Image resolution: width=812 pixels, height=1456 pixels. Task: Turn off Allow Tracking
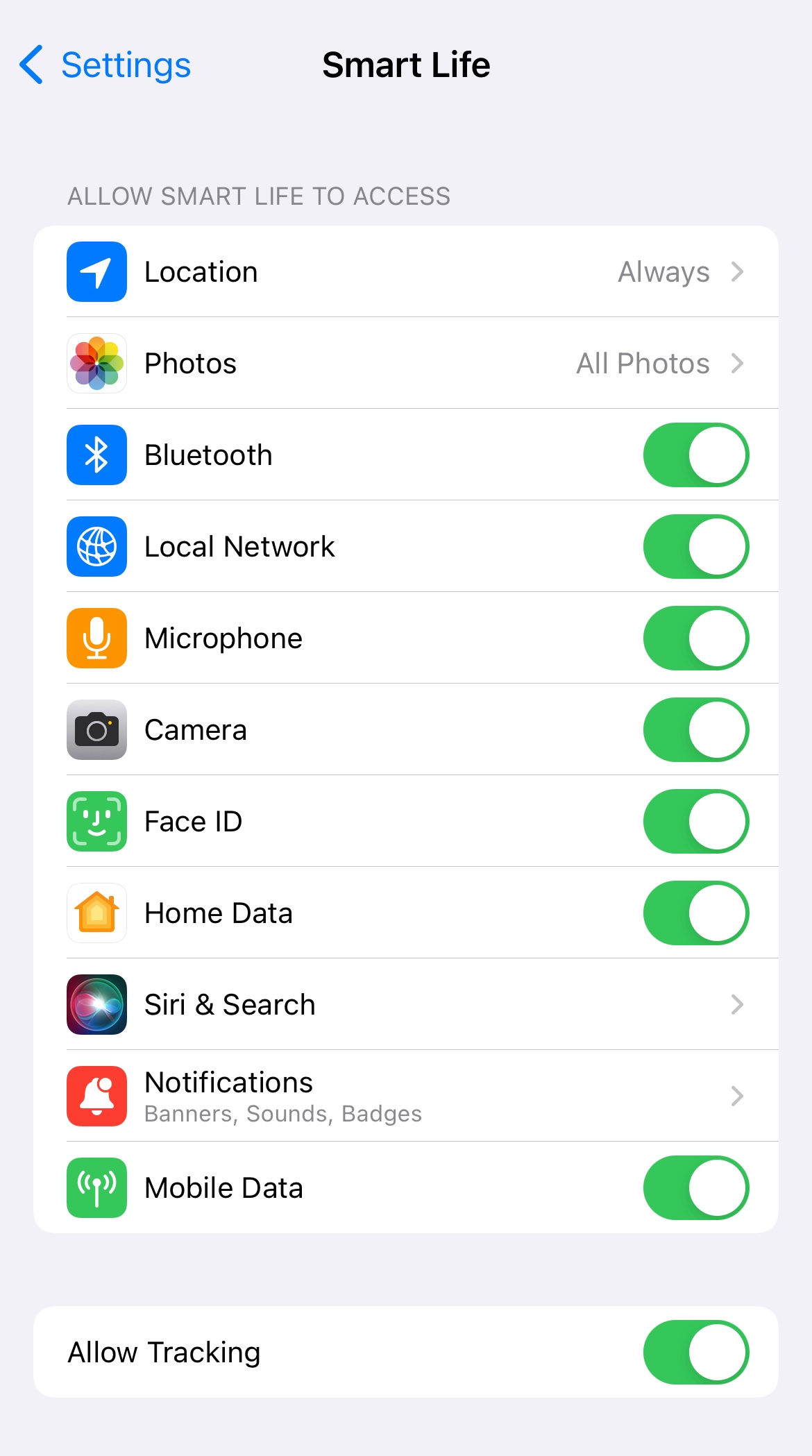pos(695,1353)
